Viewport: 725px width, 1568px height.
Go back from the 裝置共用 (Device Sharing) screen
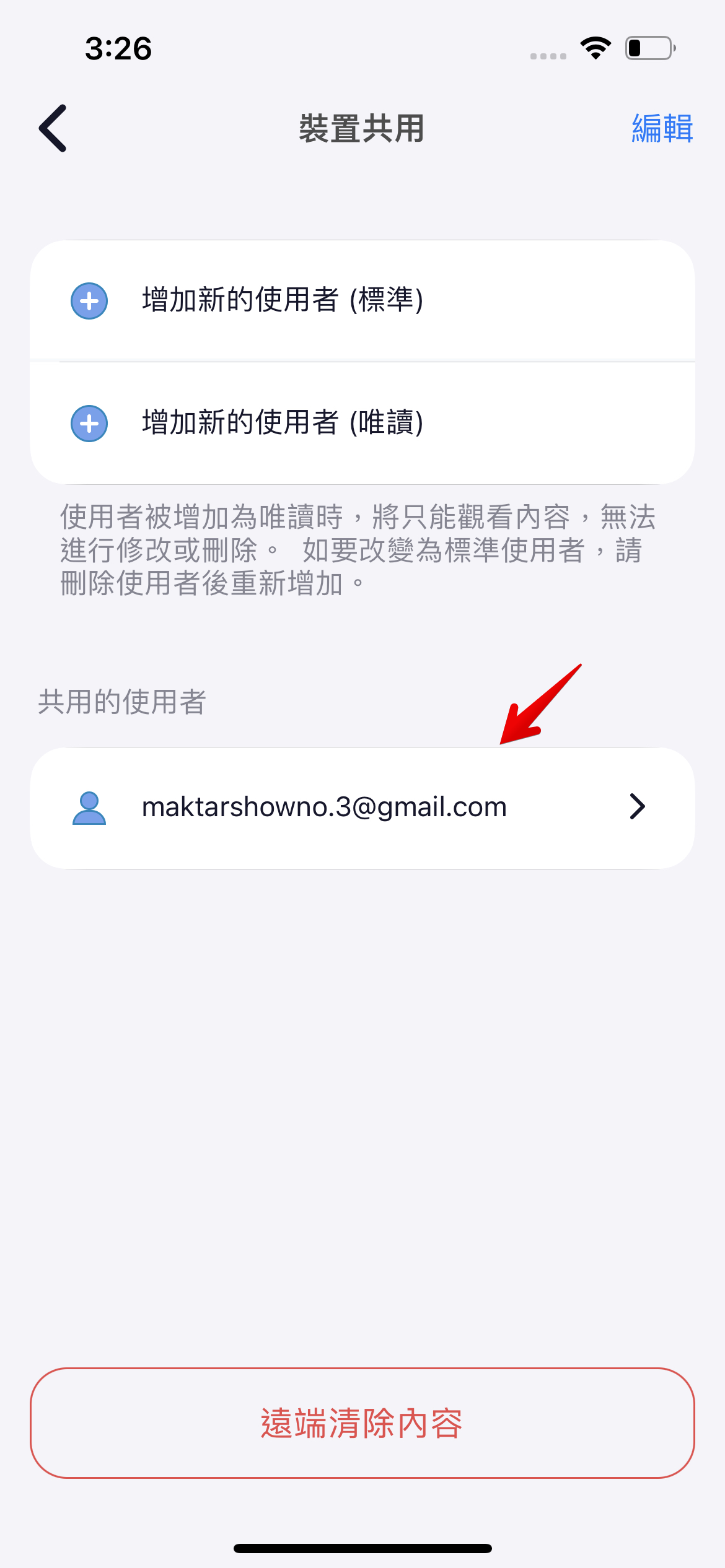(53, 128)
